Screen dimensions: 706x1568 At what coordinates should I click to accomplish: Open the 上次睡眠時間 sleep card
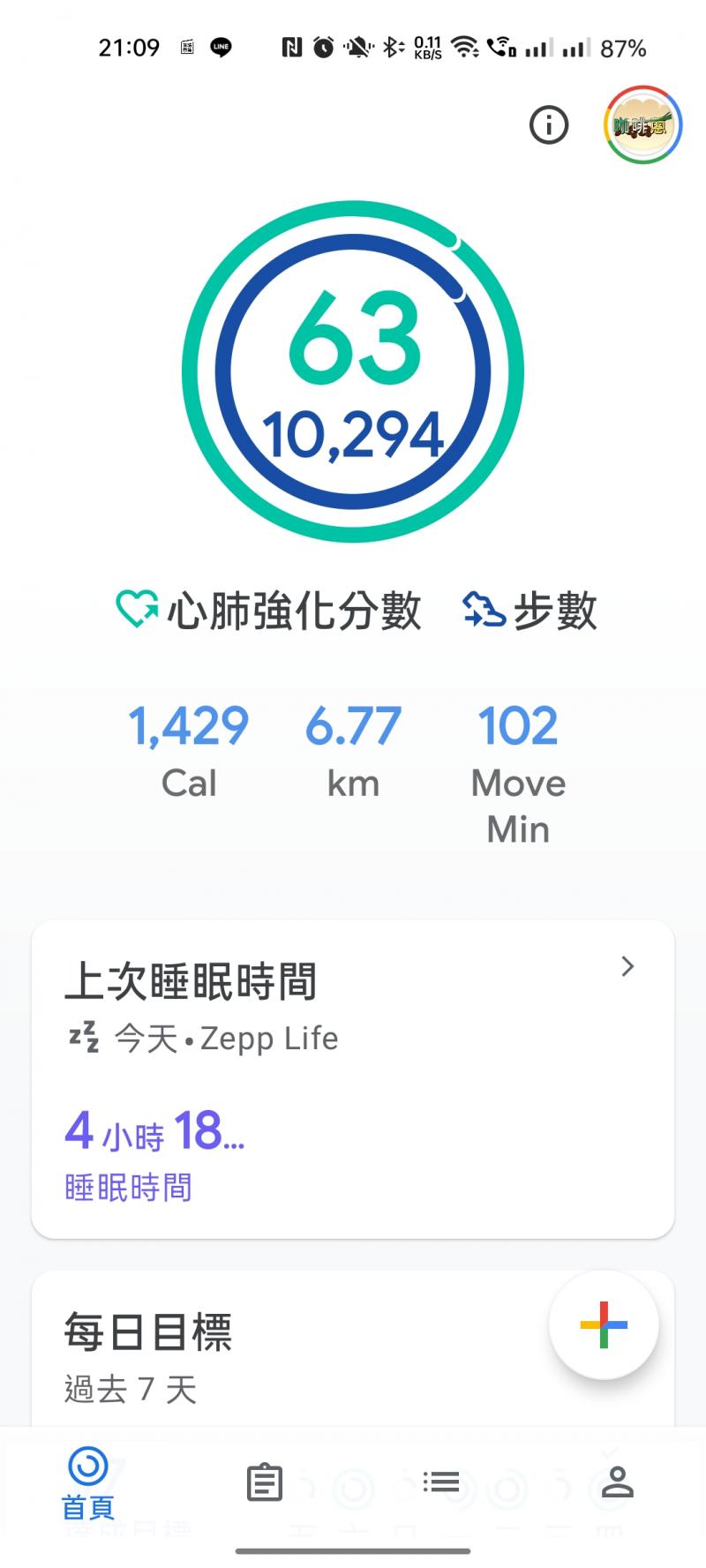click(353, 1078)
